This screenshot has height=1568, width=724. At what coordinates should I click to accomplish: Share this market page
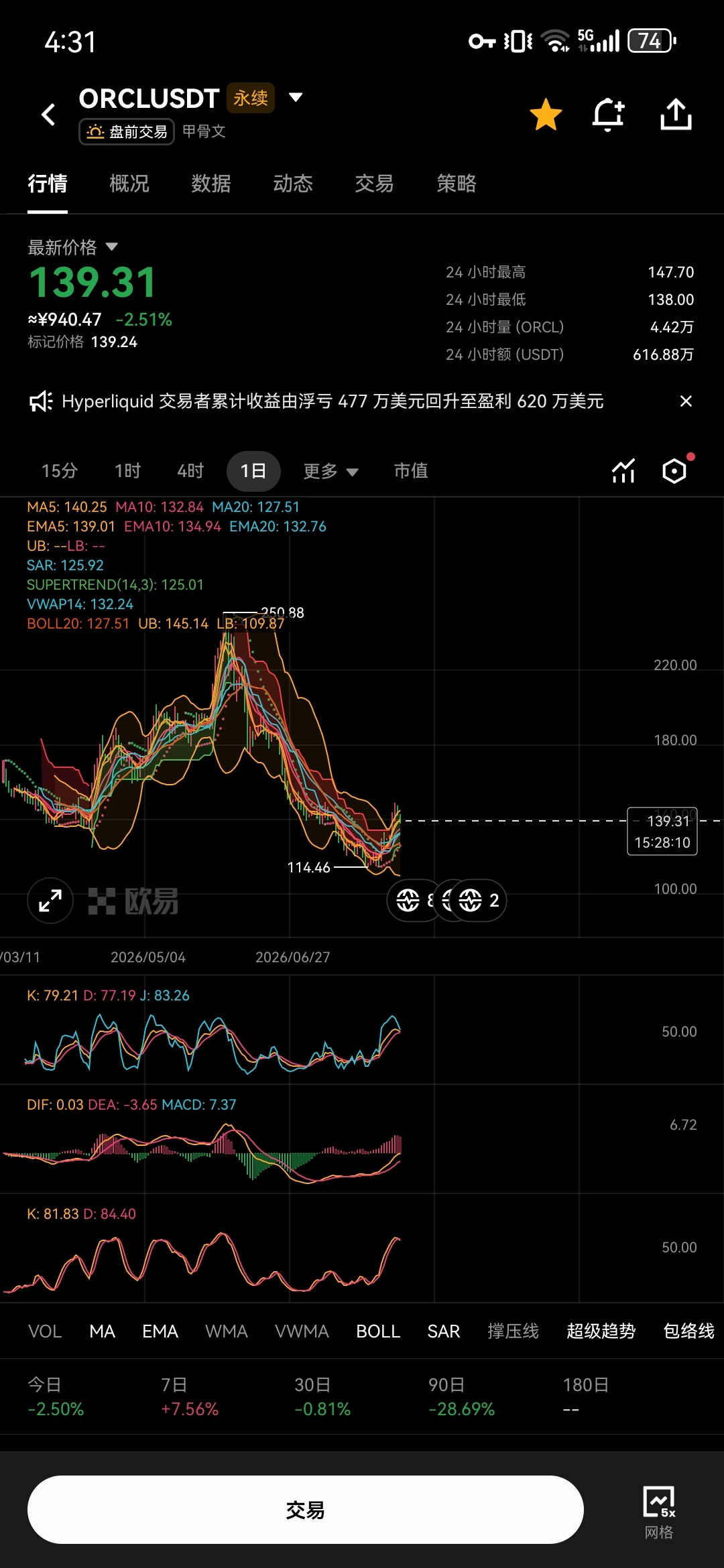pyautogui.click(x=675, y=115)
